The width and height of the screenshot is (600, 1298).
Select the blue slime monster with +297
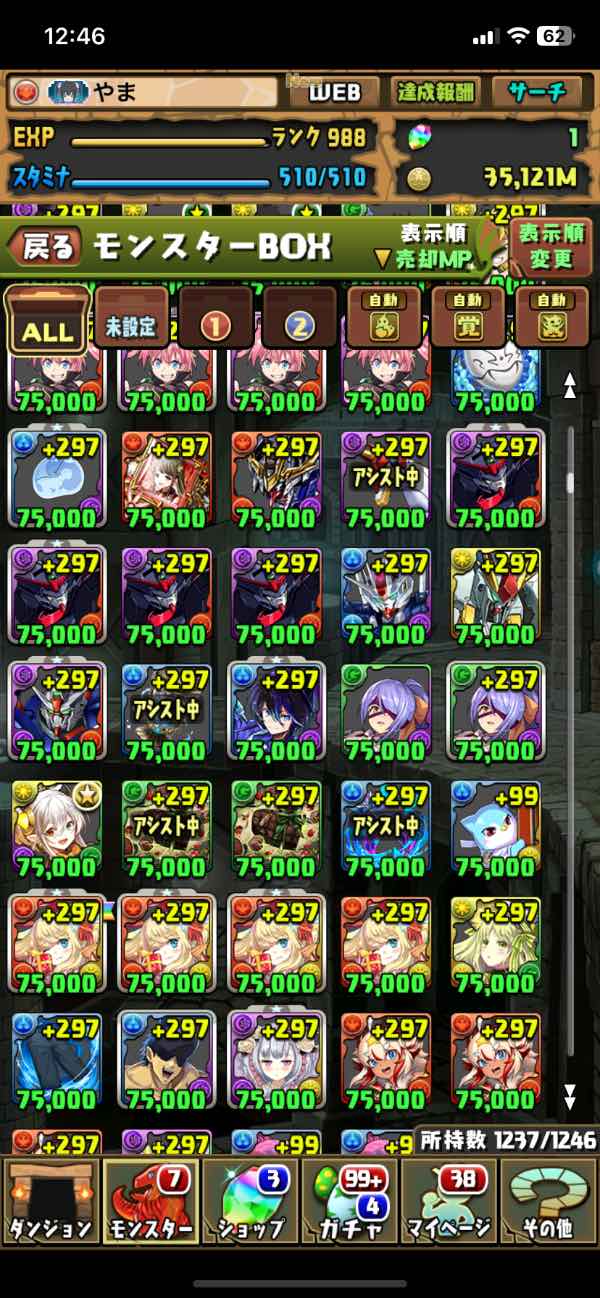56,479
